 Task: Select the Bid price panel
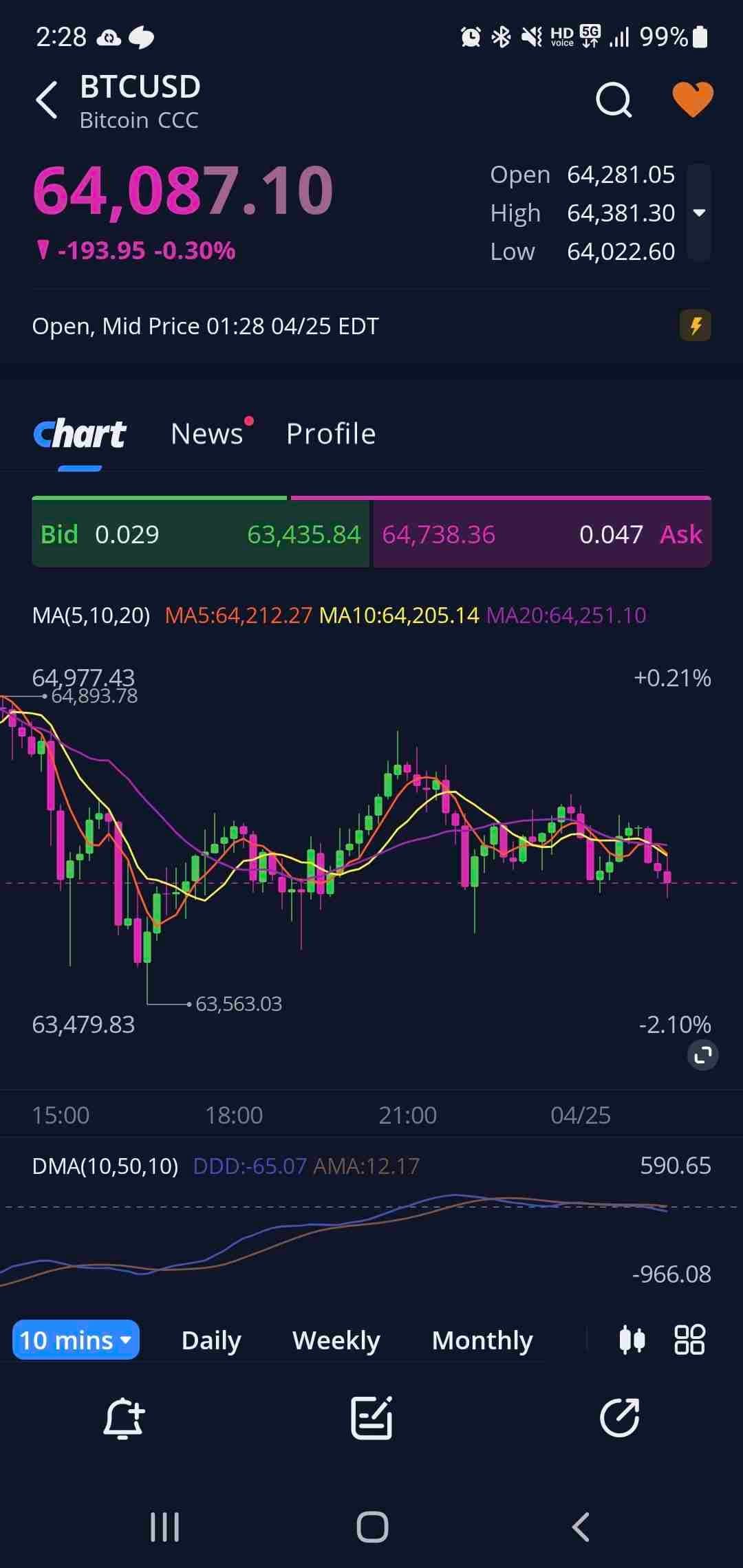[x=200, y=534]
